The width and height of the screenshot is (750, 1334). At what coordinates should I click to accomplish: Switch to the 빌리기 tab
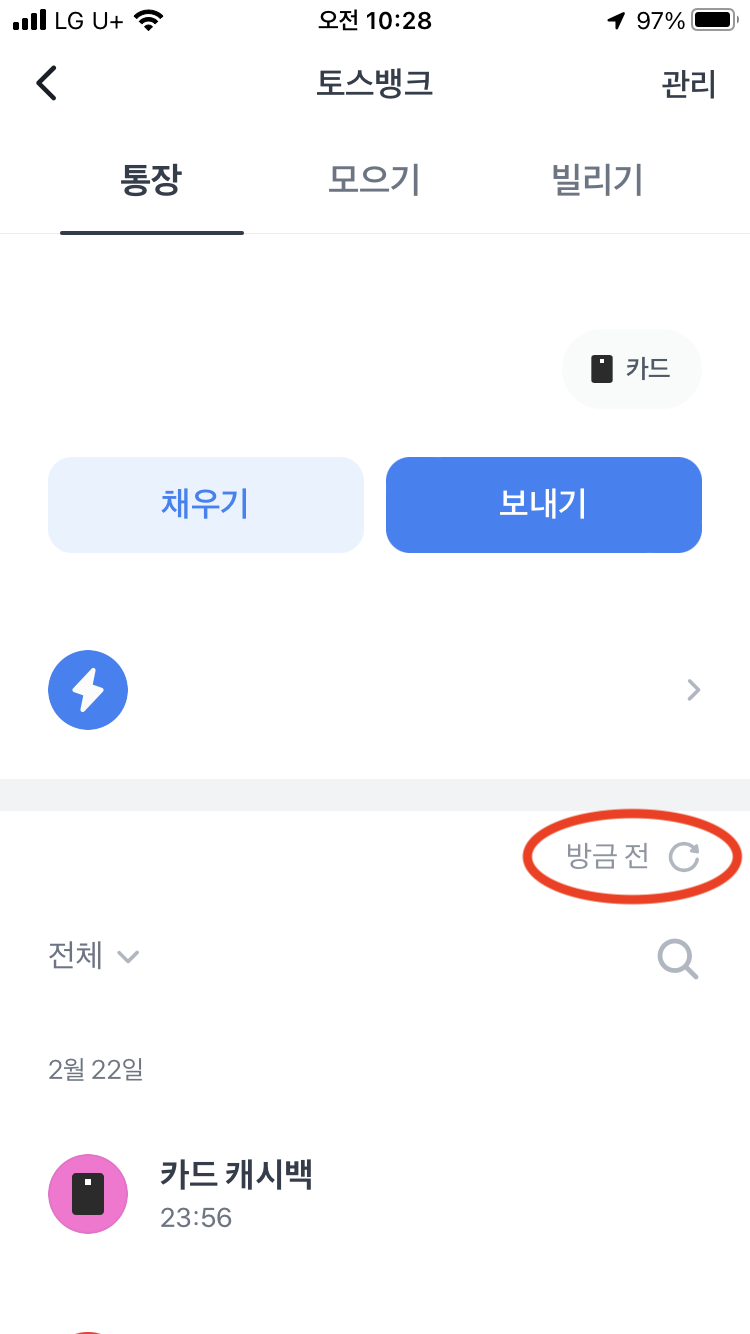[597, 181]
